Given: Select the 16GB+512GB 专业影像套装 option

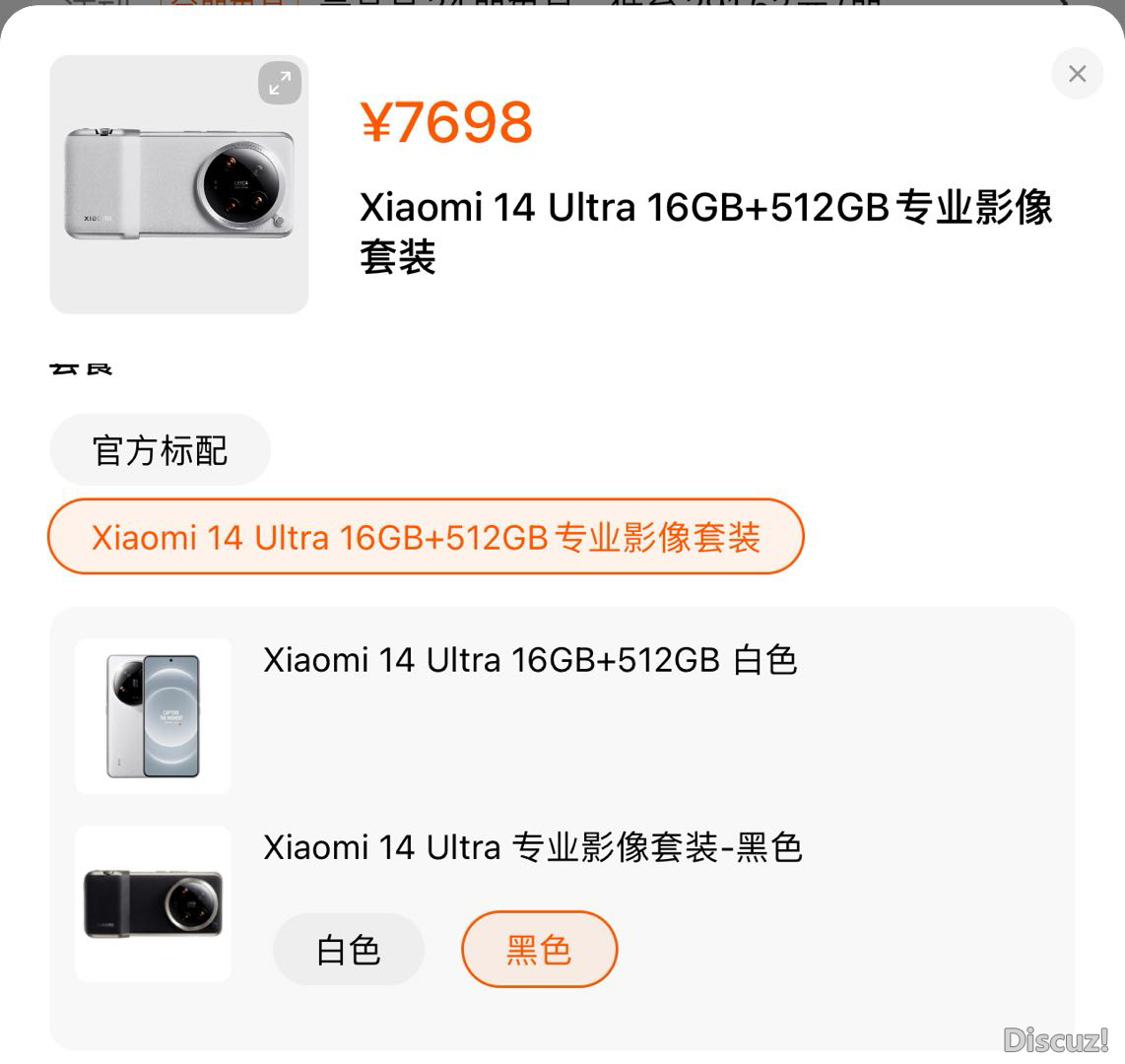Looking at the screenshot, I should (426, 537).
